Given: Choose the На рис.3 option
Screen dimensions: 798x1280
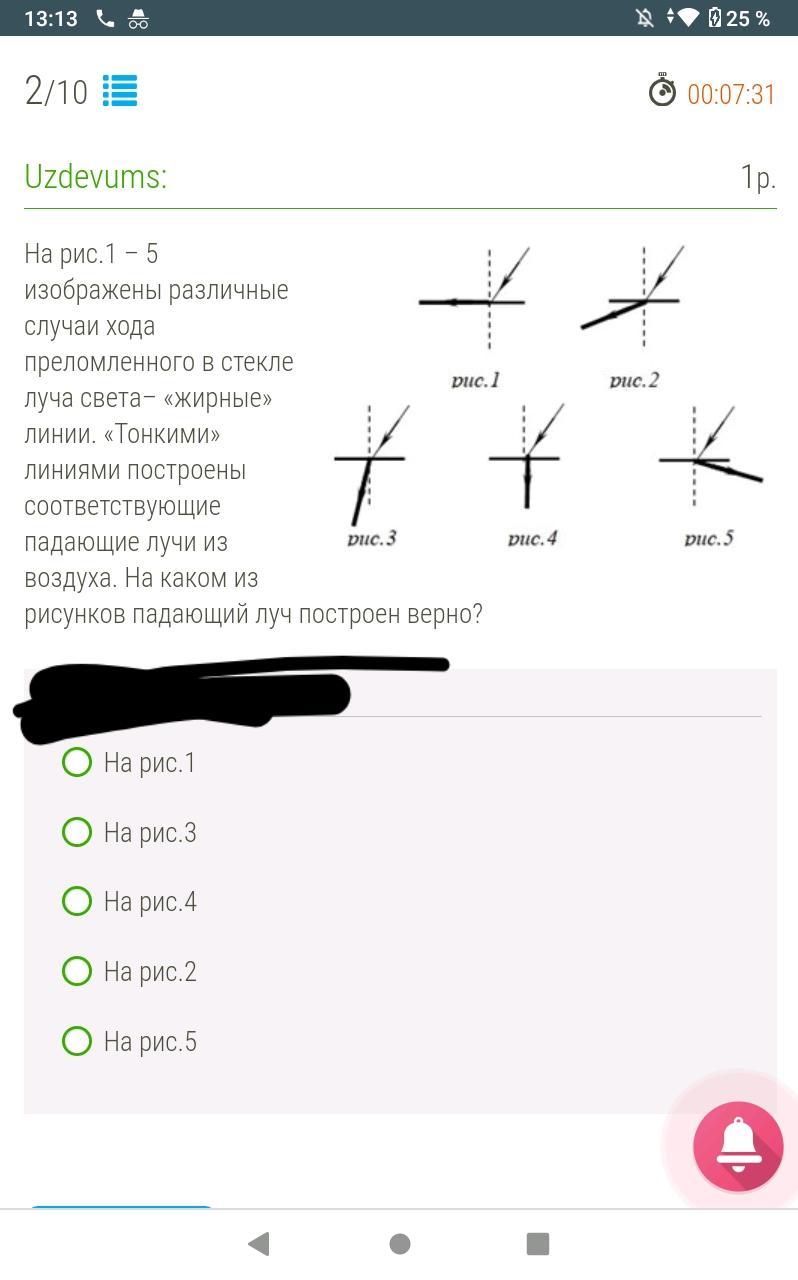Looking at the screenshot, I should click(x=77, y=832).
